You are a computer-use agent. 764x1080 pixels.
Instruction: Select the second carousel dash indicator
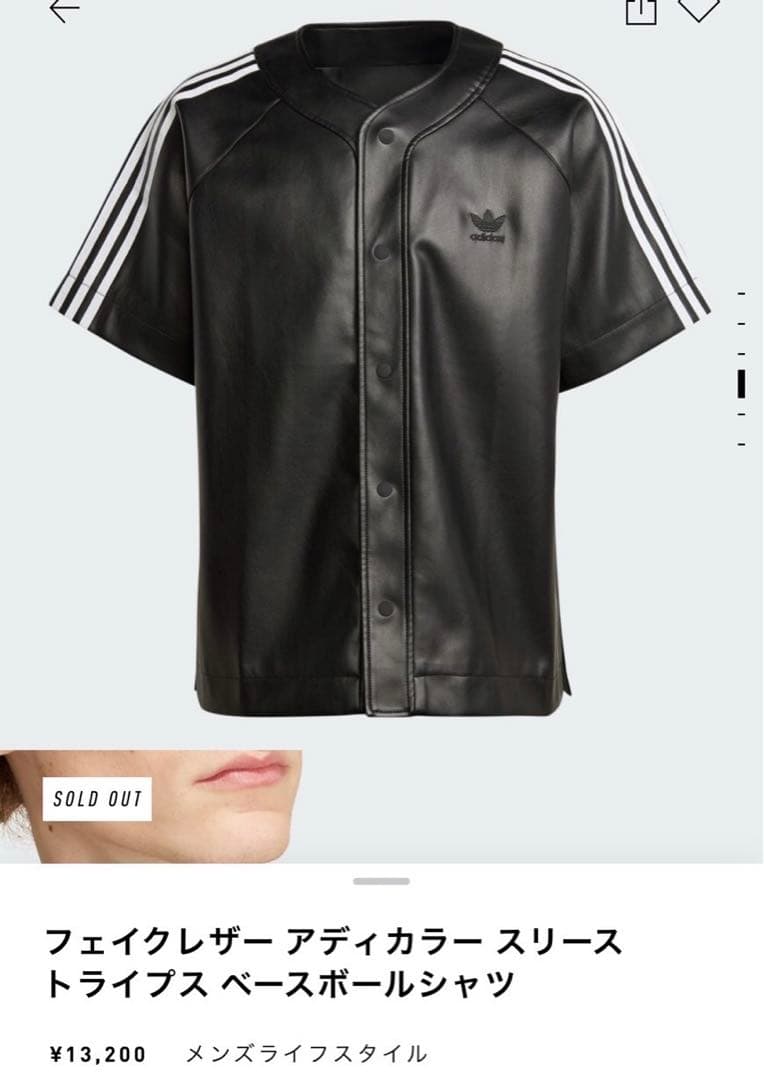tap(740, 324)
